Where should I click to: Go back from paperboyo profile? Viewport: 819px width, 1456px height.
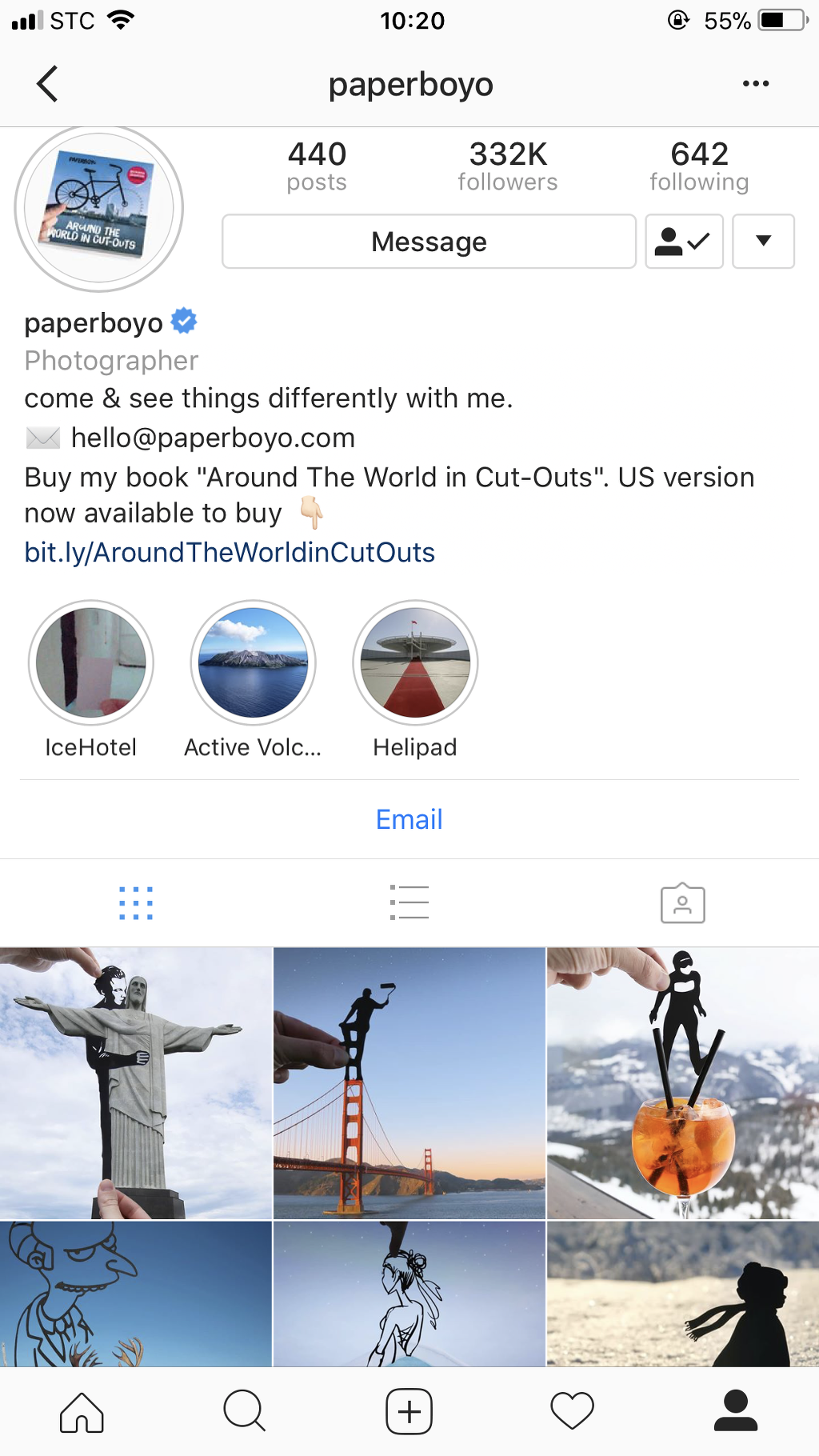47,84
